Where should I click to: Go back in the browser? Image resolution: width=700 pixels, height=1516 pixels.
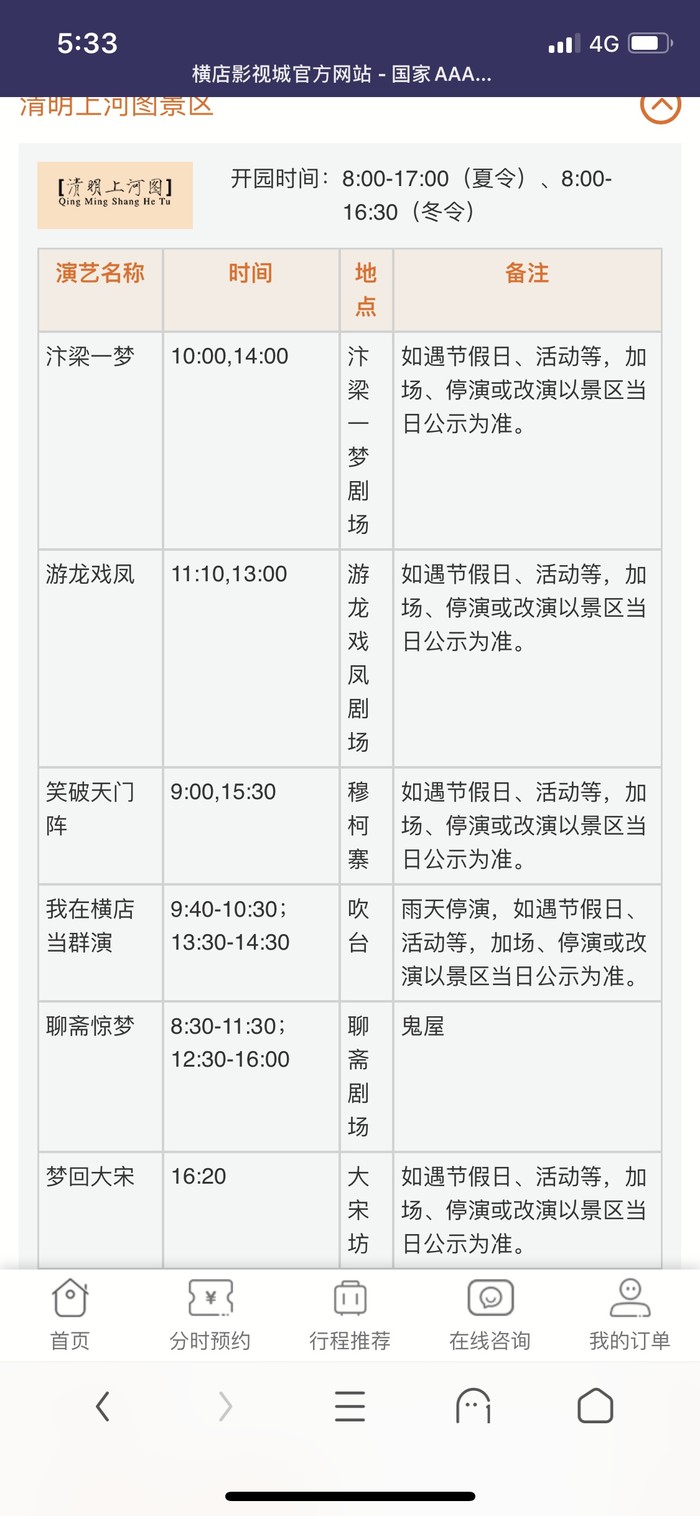pyautogui.click(x=103, y=1407)
